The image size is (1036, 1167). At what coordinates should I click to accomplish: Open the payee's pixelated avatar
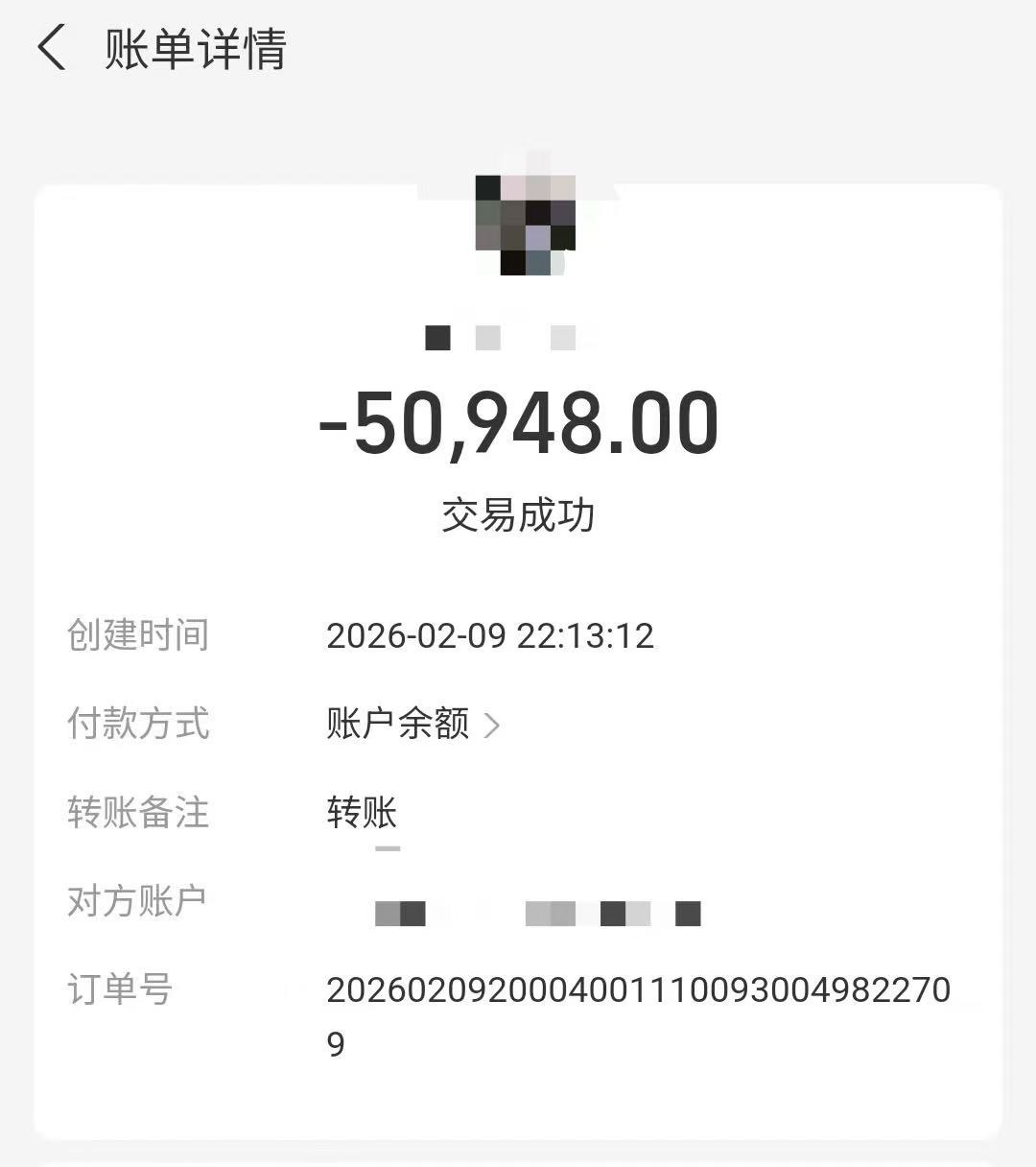(x=525, y=224)
